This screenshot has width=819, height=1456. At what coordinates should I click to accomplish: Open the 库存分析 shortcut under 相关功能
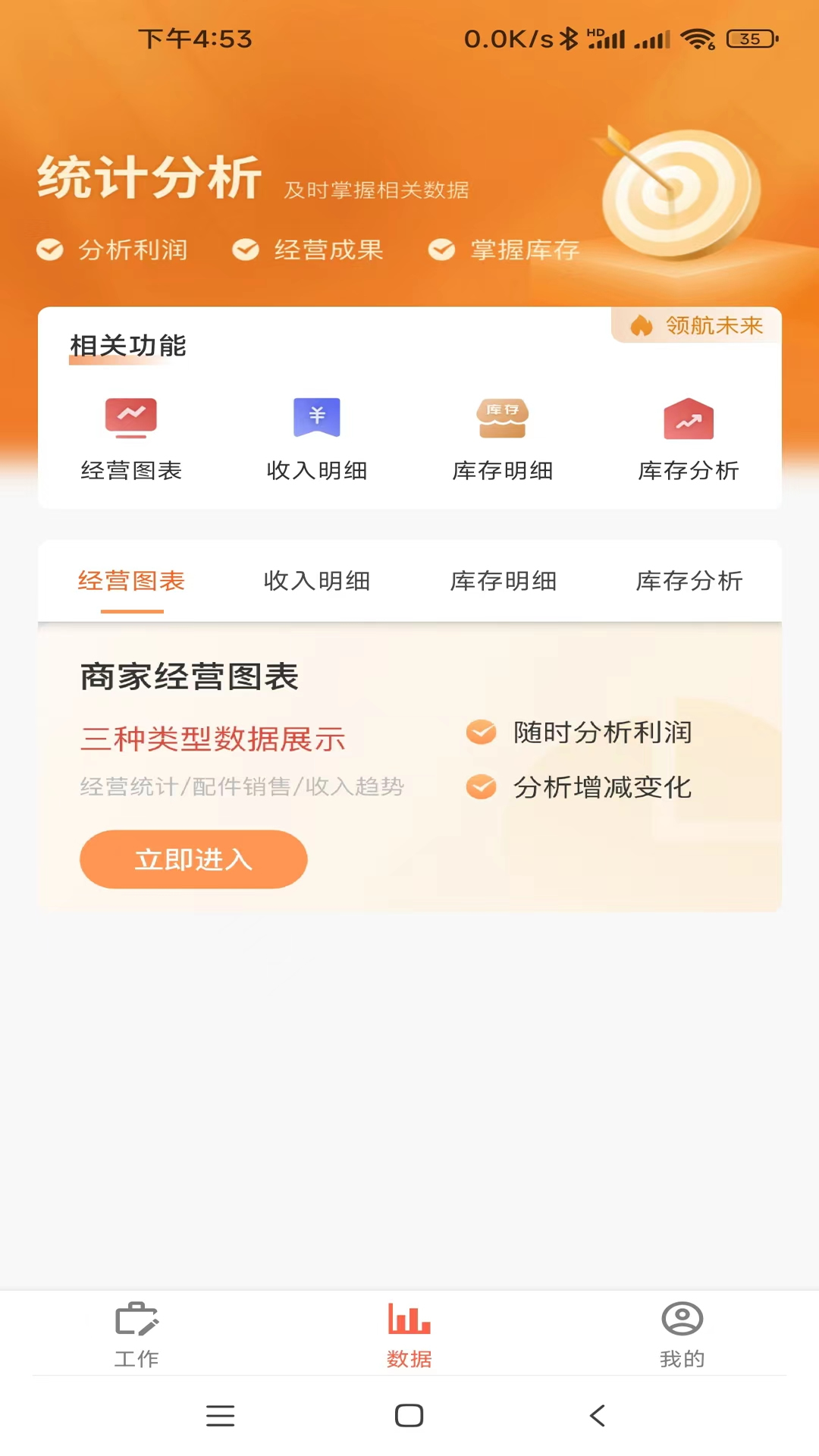[x=689, y=440]
